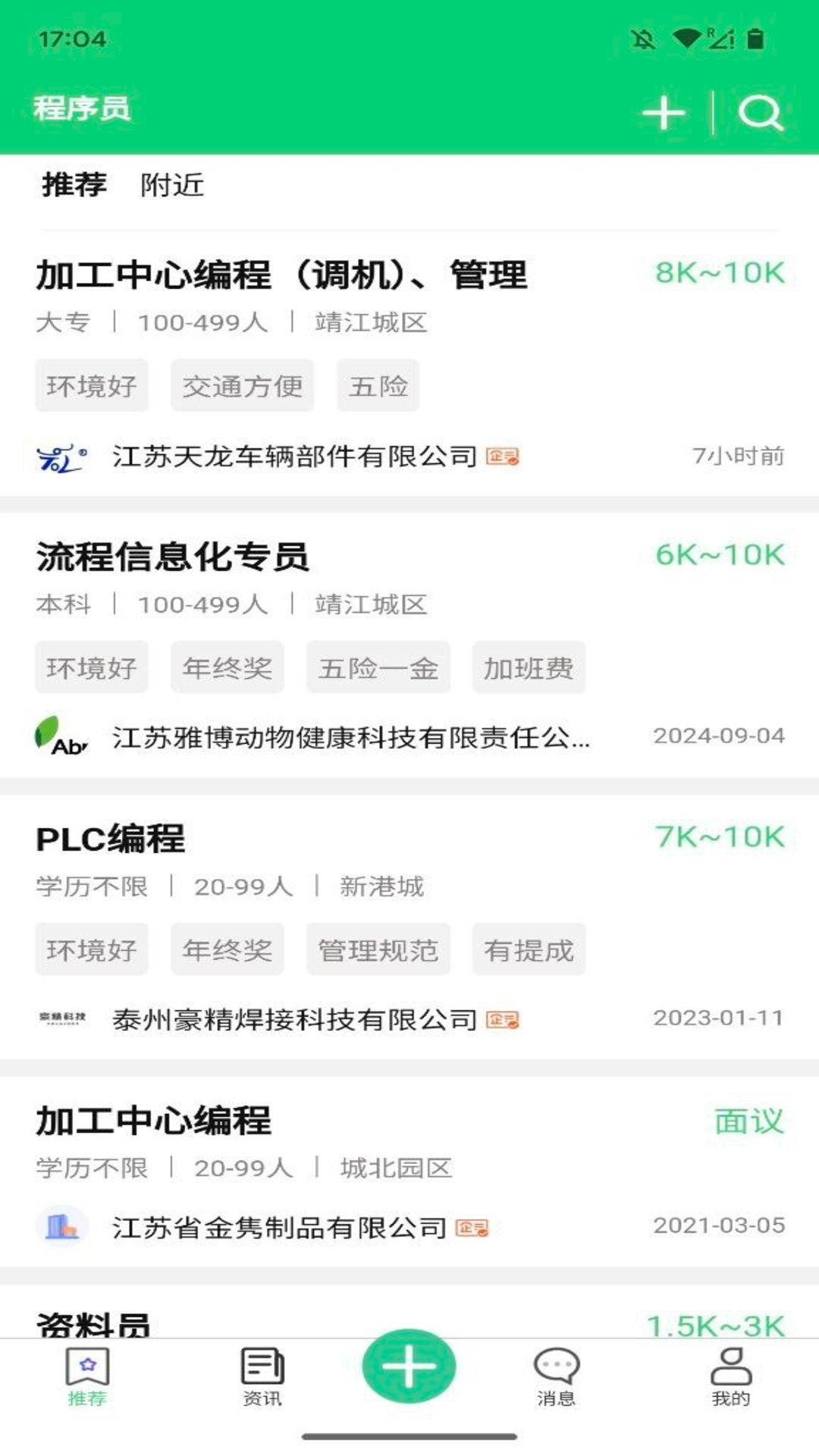Click the company name 泰州豪精焊接科技有限公司
Image resolution: width=819 pixels, height=1456 pixels.
click(294, 1018)
